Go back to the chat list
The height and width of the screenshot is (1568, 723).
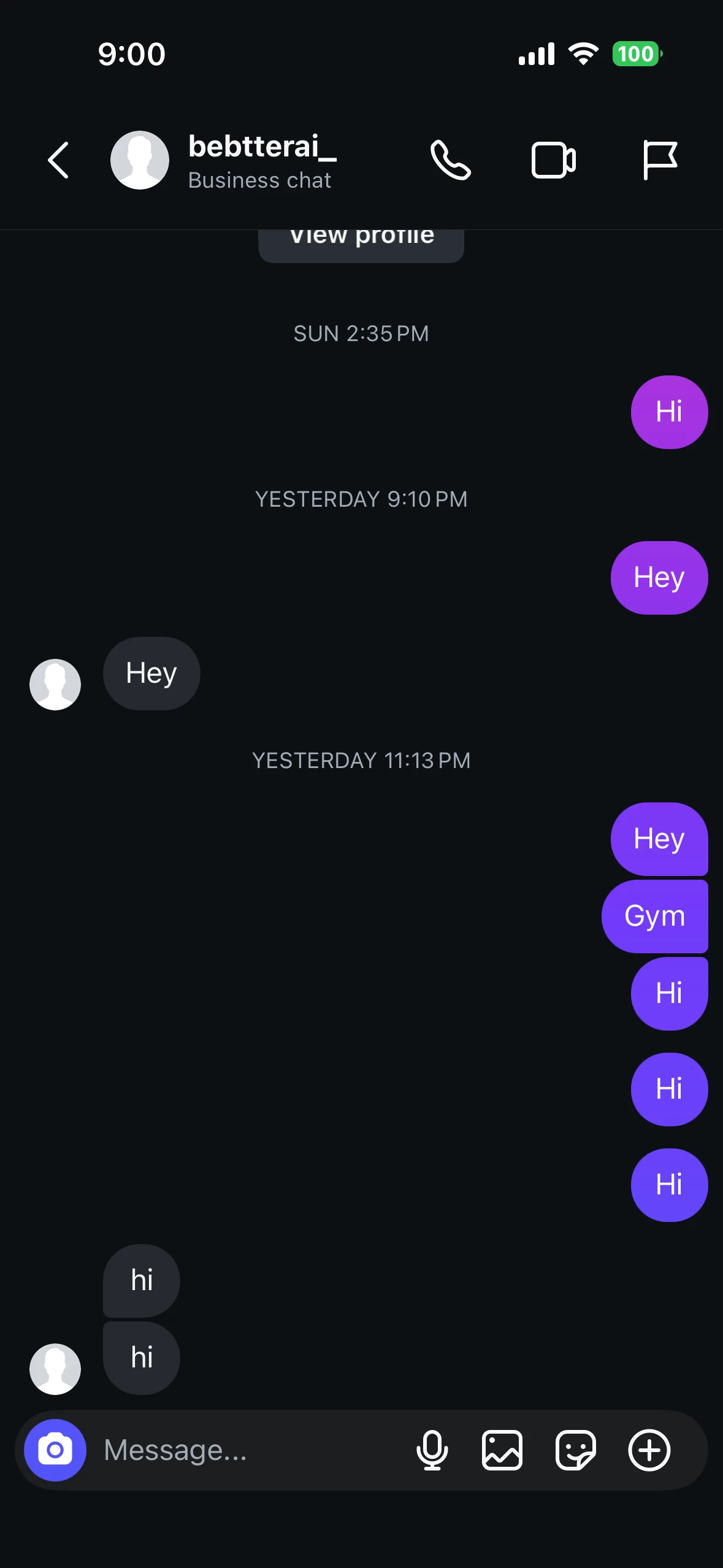pos(59,160)
